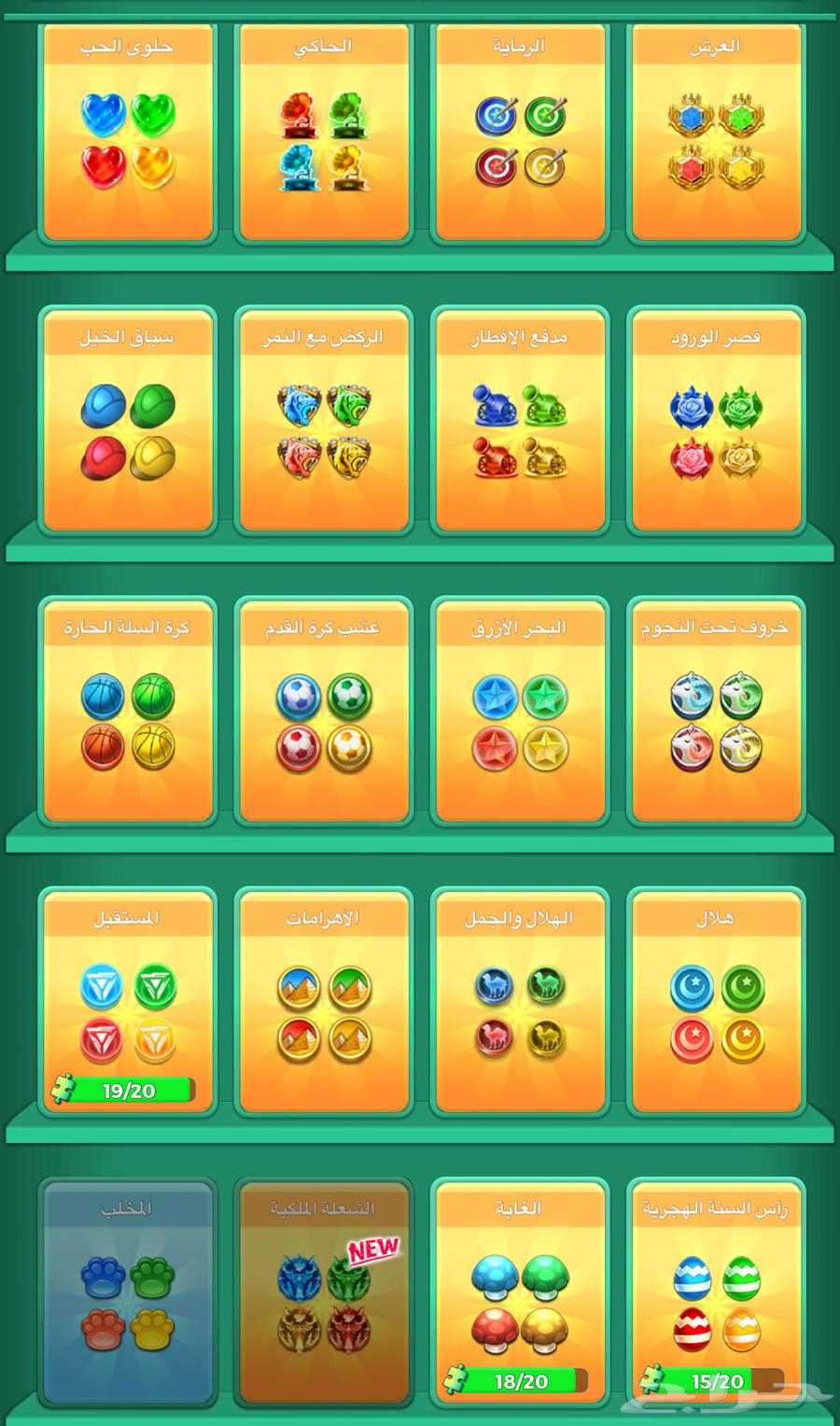This screenshot has width=840, height=1426.
Task: Open the رأس السنة الهجرية card
Action: tap(716, 1297)
